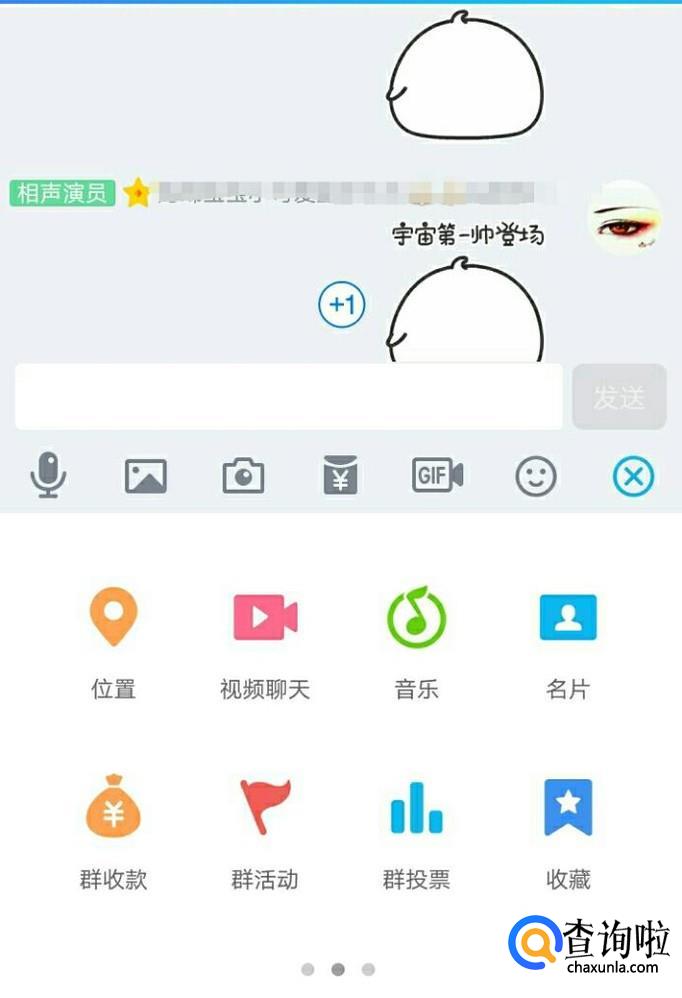Tap the message text input field
This screenshot has width=682, height=998.
289,397
